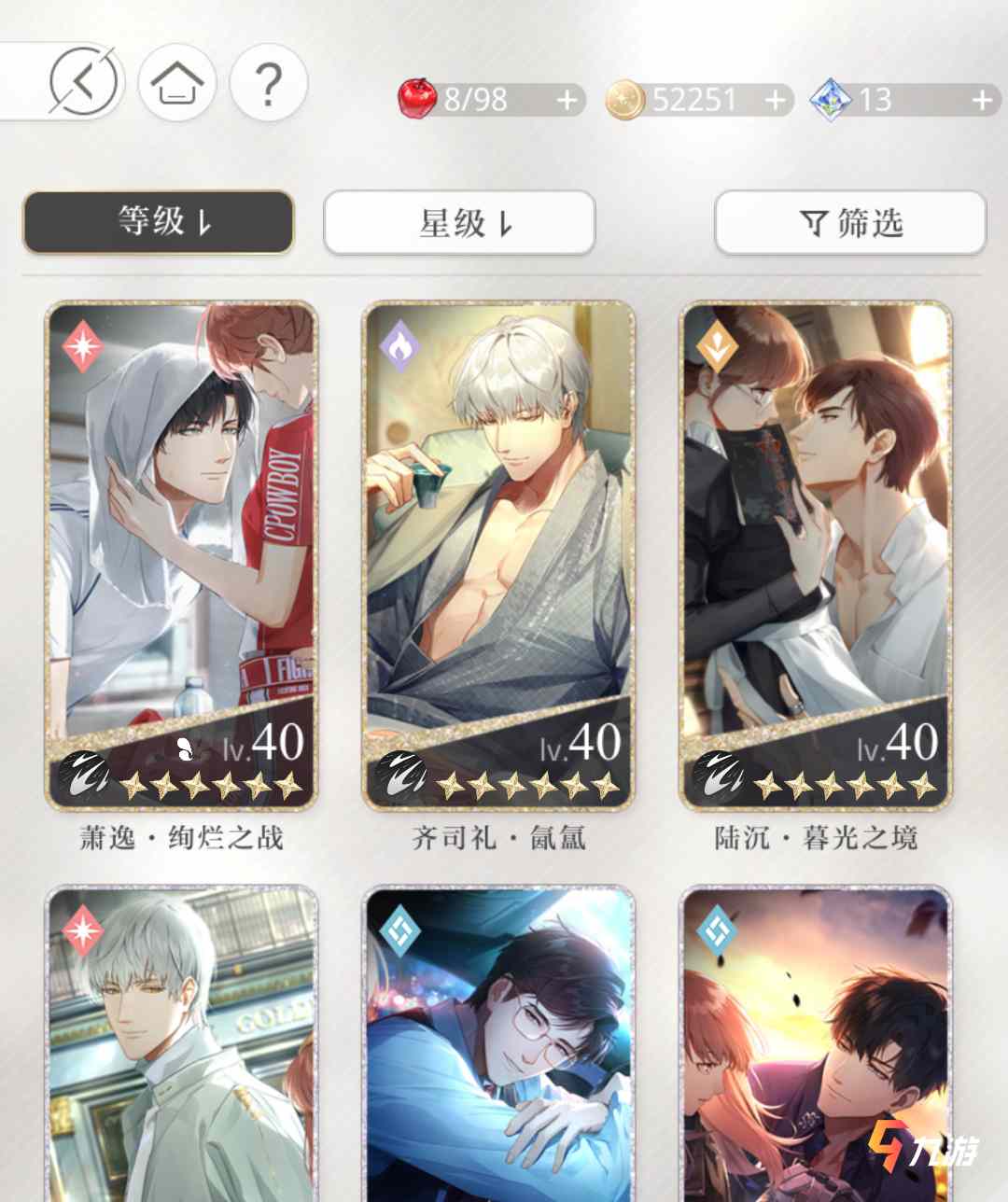The height and width of the screenshot is (1202, 1008).
Task: Open the 筛选 filter options
Action: (x=850, y=223)
